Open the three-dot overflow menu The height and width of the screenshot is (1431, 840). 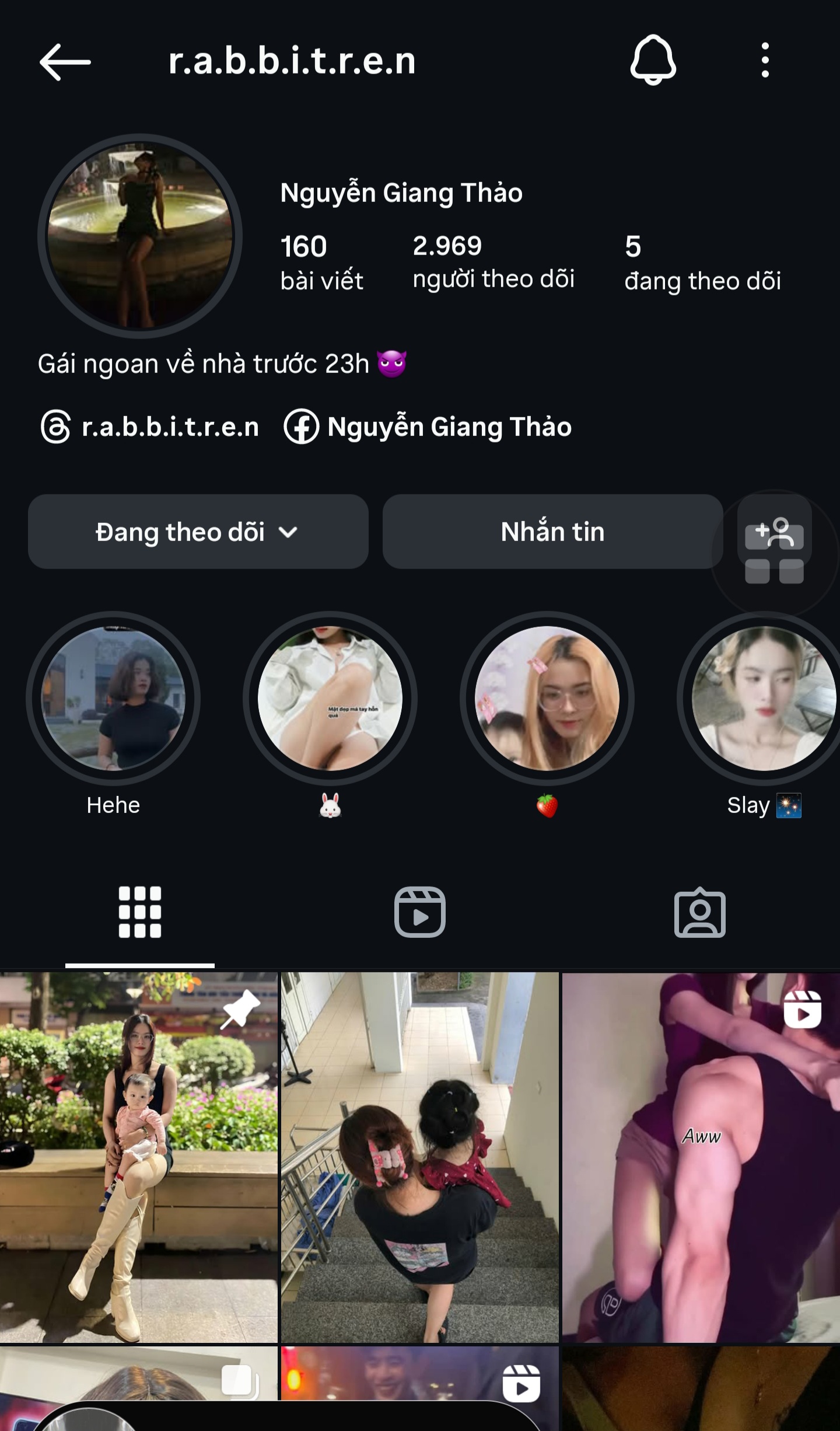point(765,60)
